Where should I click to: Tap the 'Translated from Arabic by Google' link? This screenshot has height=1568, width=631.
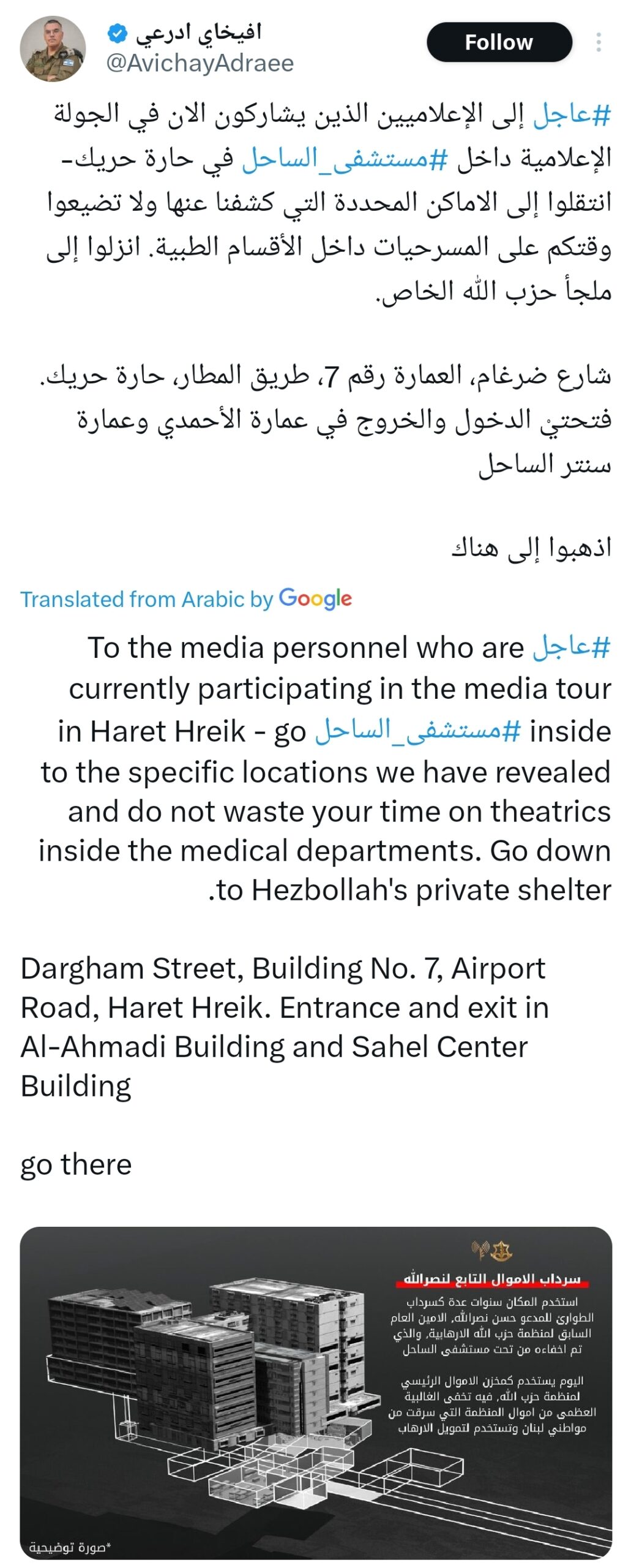[185, 598]
